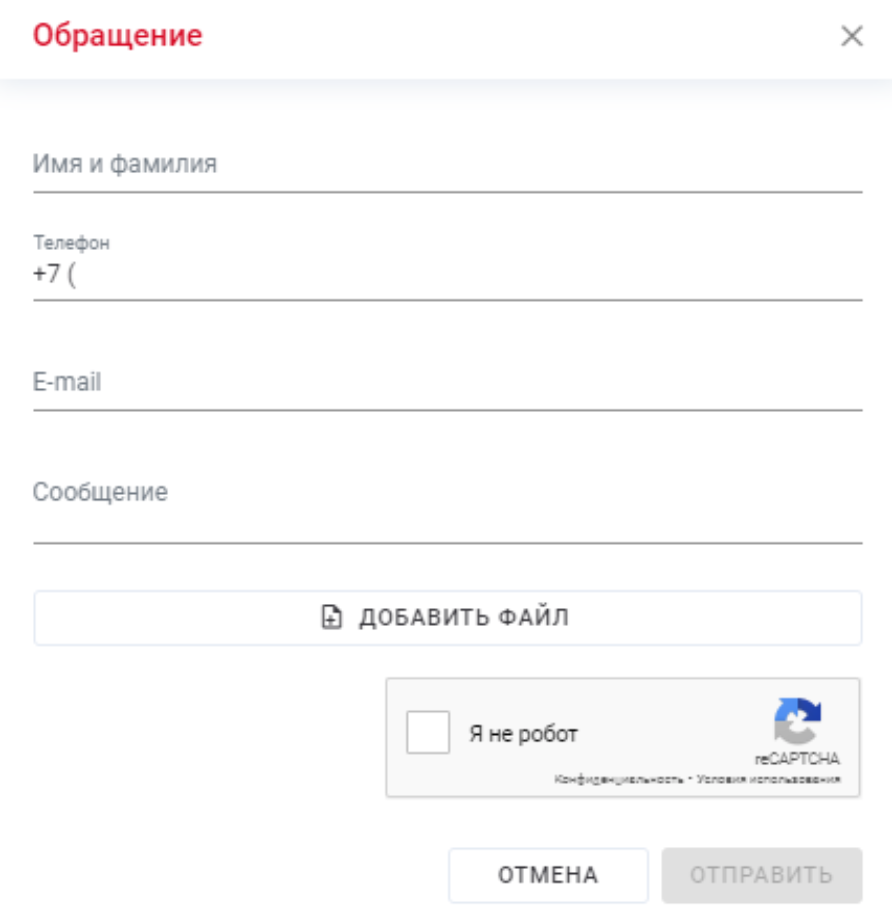Tap Добавить файл to attach a file
Screen dimensions: 892x908
(x=447, y=618)
